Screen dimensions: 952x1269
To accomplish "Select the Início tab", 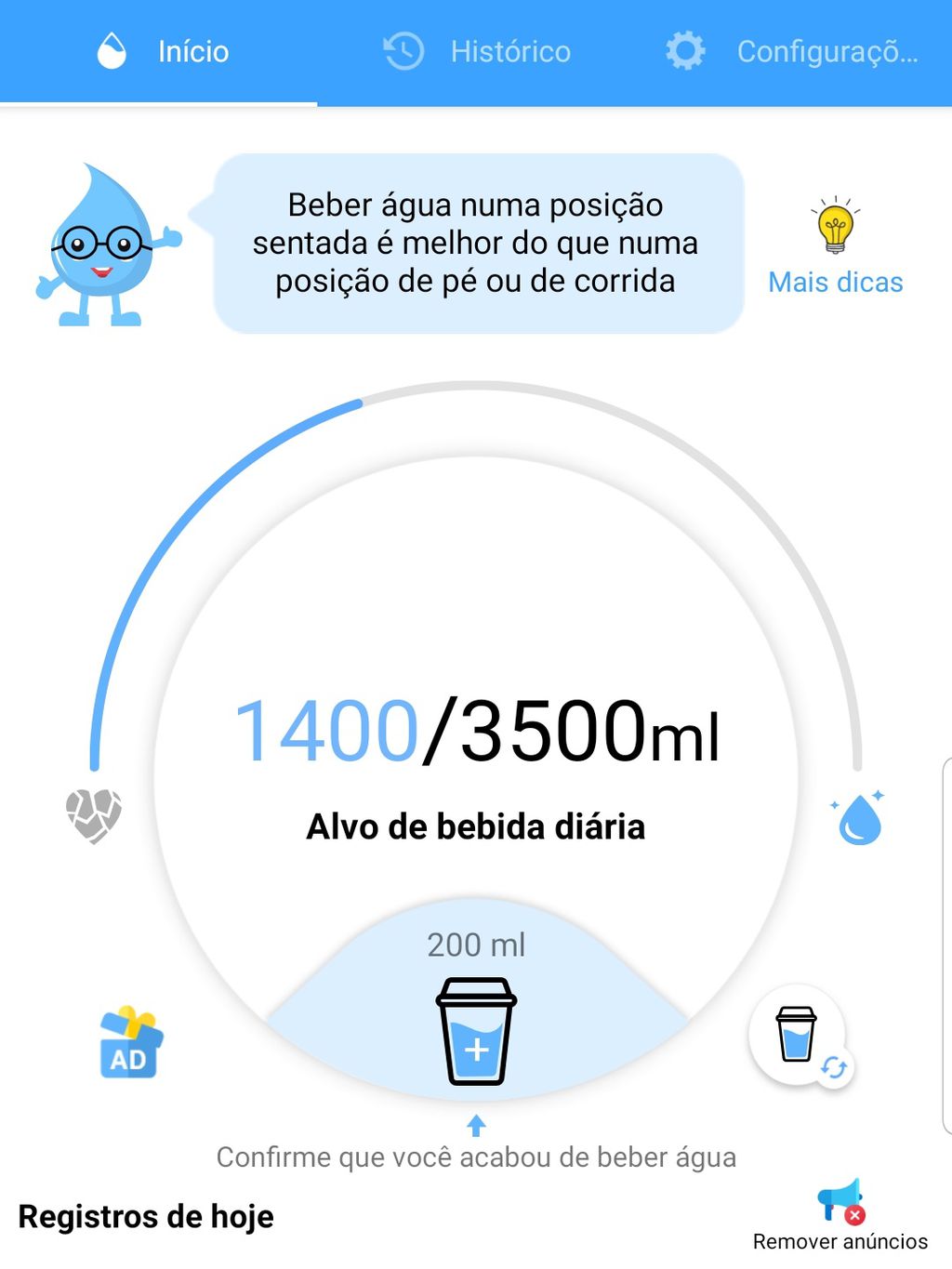I will coord(192,51).
